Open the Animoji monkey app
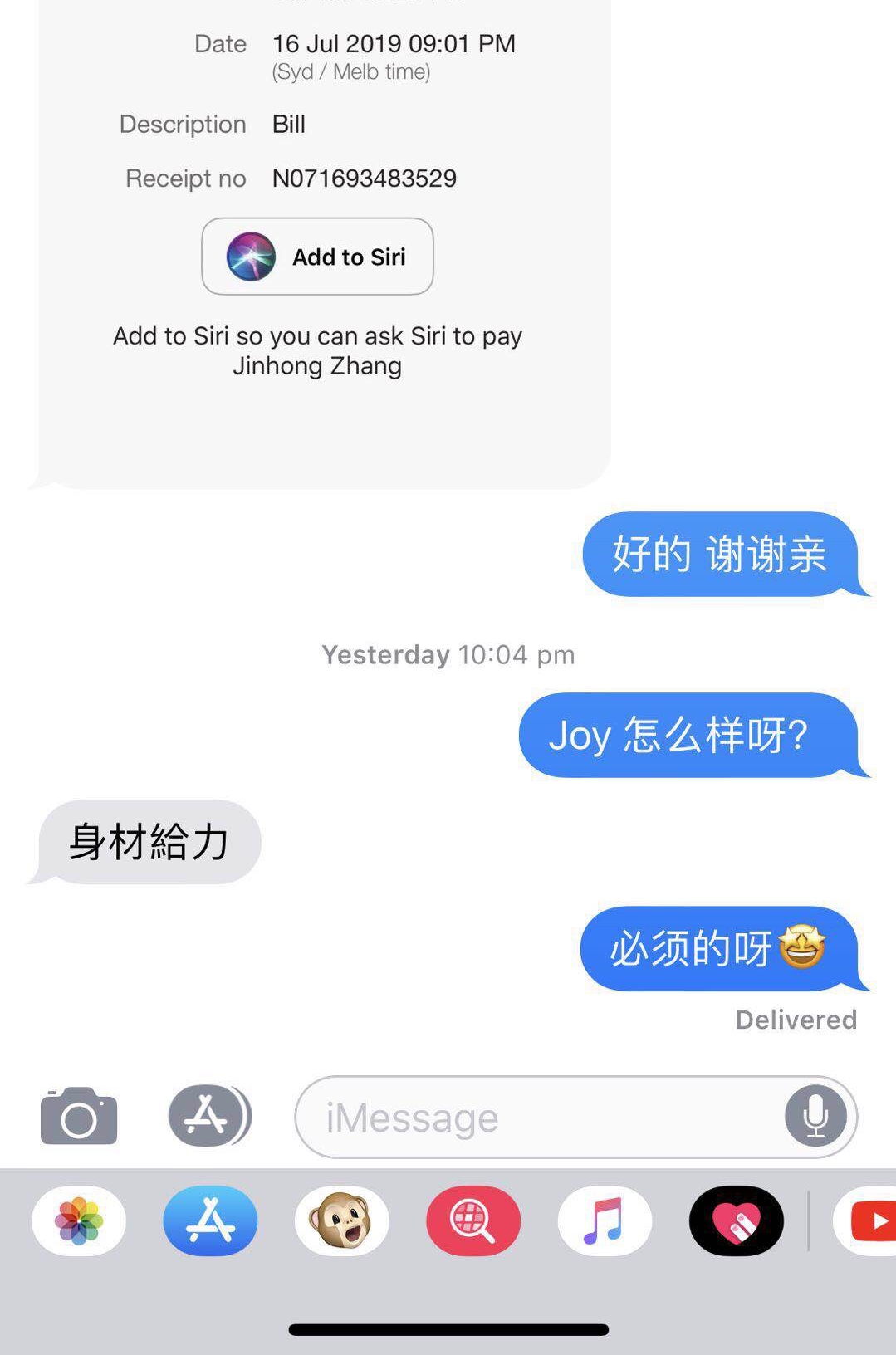This screenshot has height=1355, width=896. 341,1221
